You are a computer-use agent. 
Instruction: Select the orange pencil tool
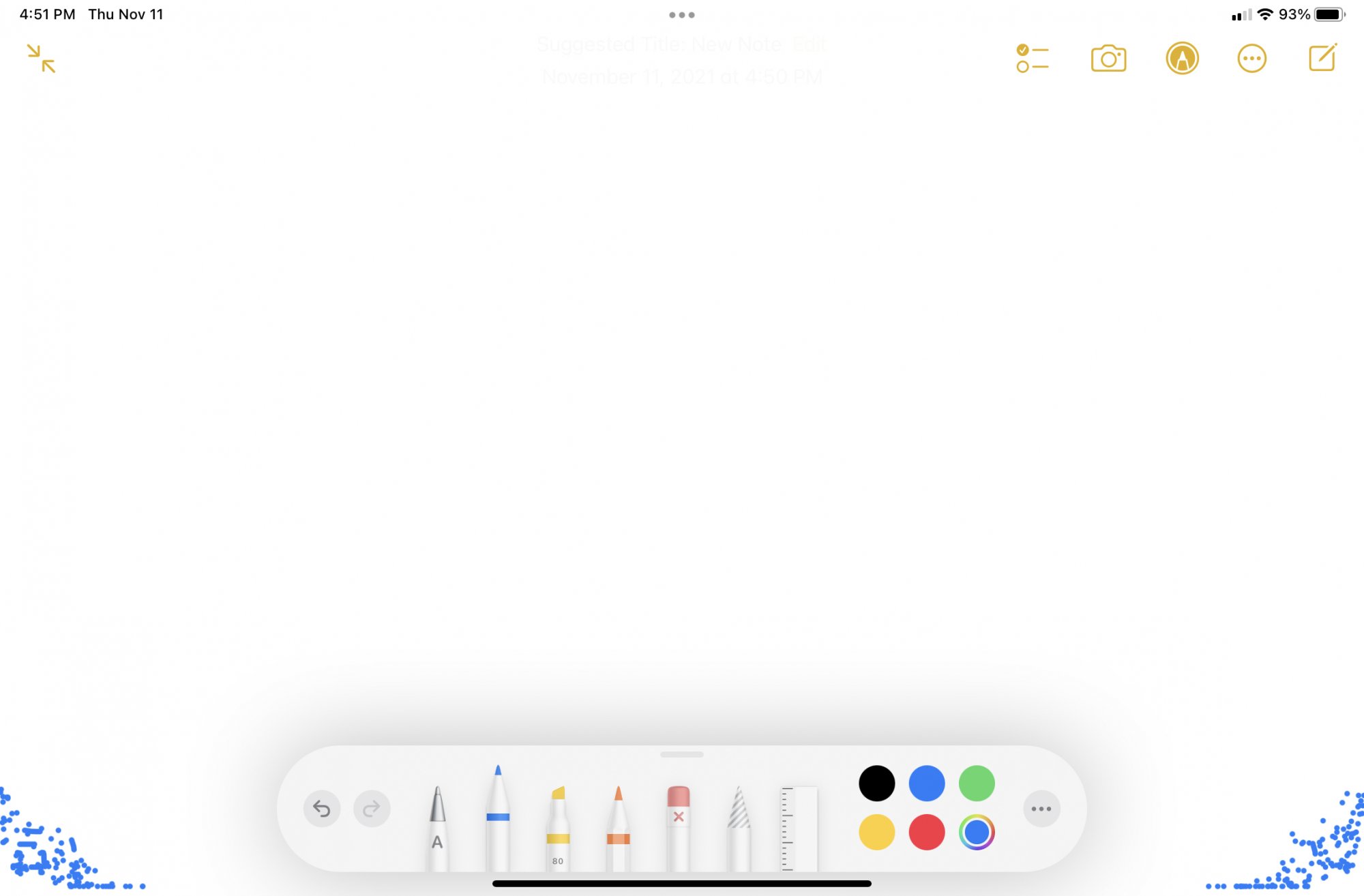click(618, 828)
